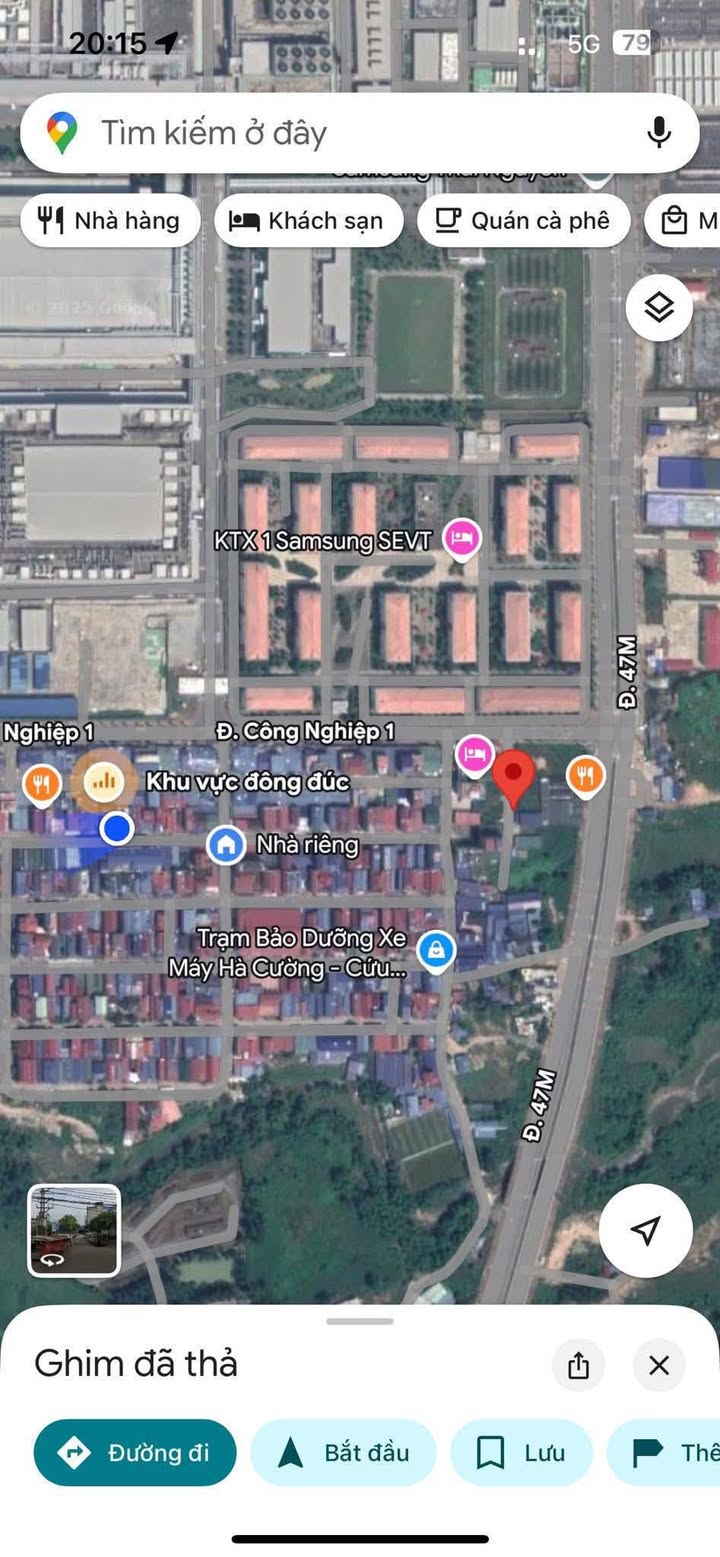Viewport: 720px width, 1557px height.
Task: Select the Nhà hàng chip
Action: (x=108, y=221)
